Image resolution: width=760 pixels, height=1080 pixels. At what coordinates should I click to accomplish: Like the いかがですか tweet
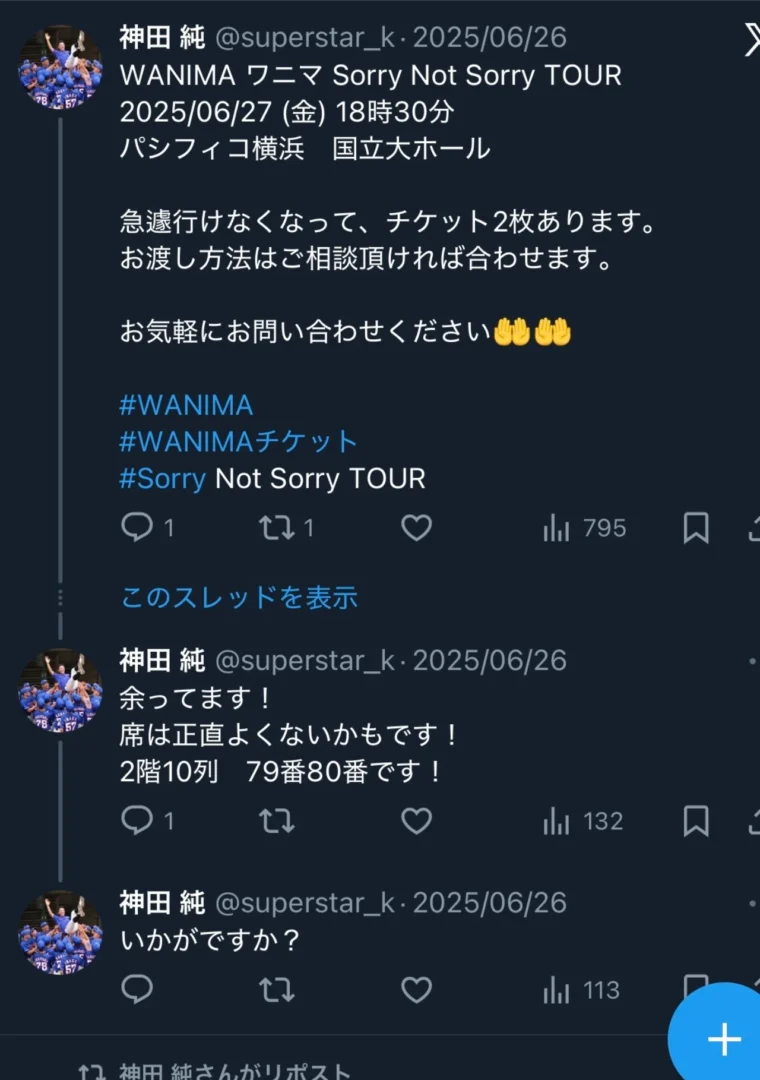[x=416, y=990]
